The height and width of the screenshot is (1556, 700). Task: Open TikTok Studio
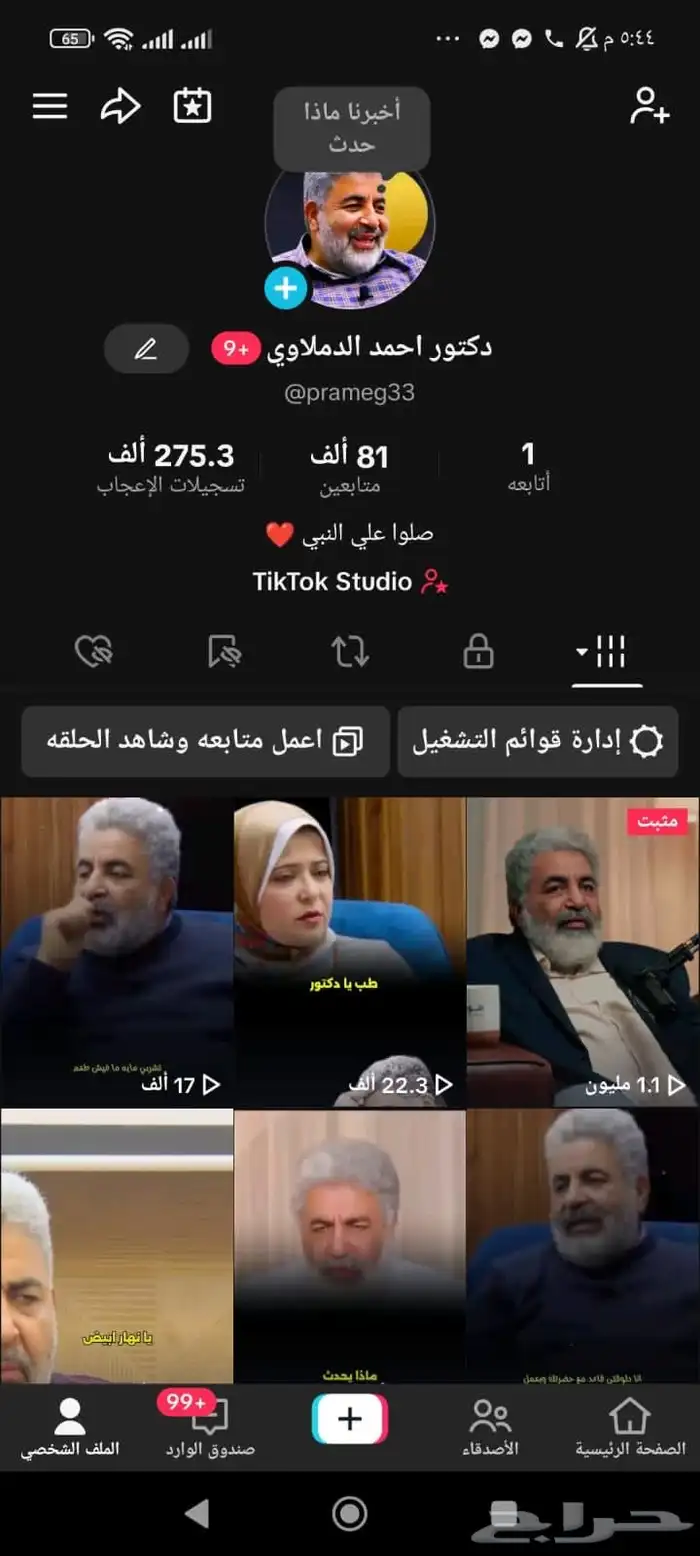[x=350, y=582]
